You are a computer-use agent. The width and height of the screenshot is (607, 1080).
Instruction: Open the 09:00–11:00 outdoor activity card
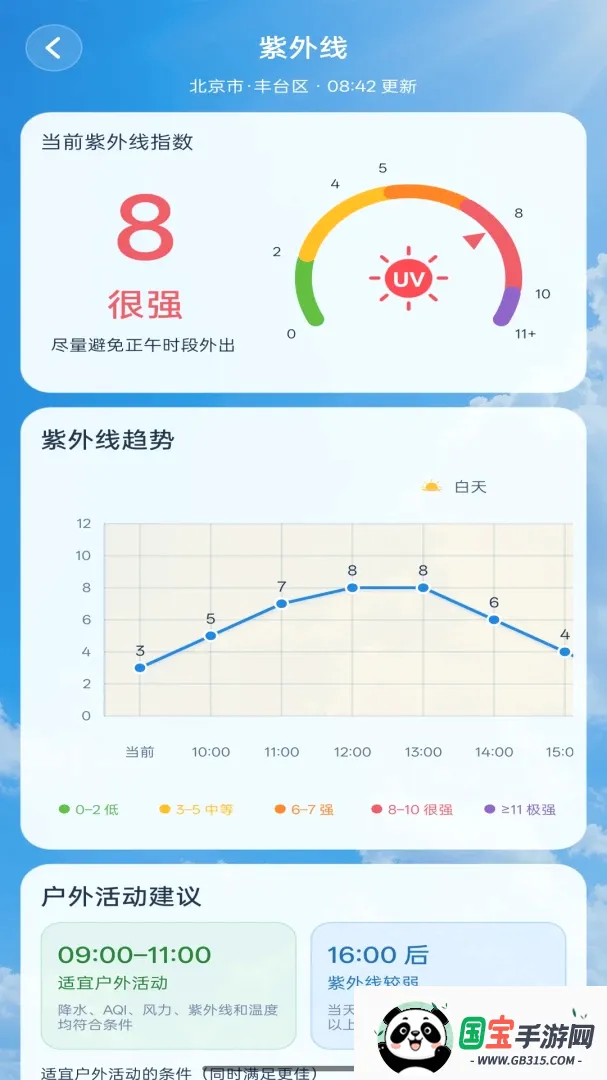[169, 985]
